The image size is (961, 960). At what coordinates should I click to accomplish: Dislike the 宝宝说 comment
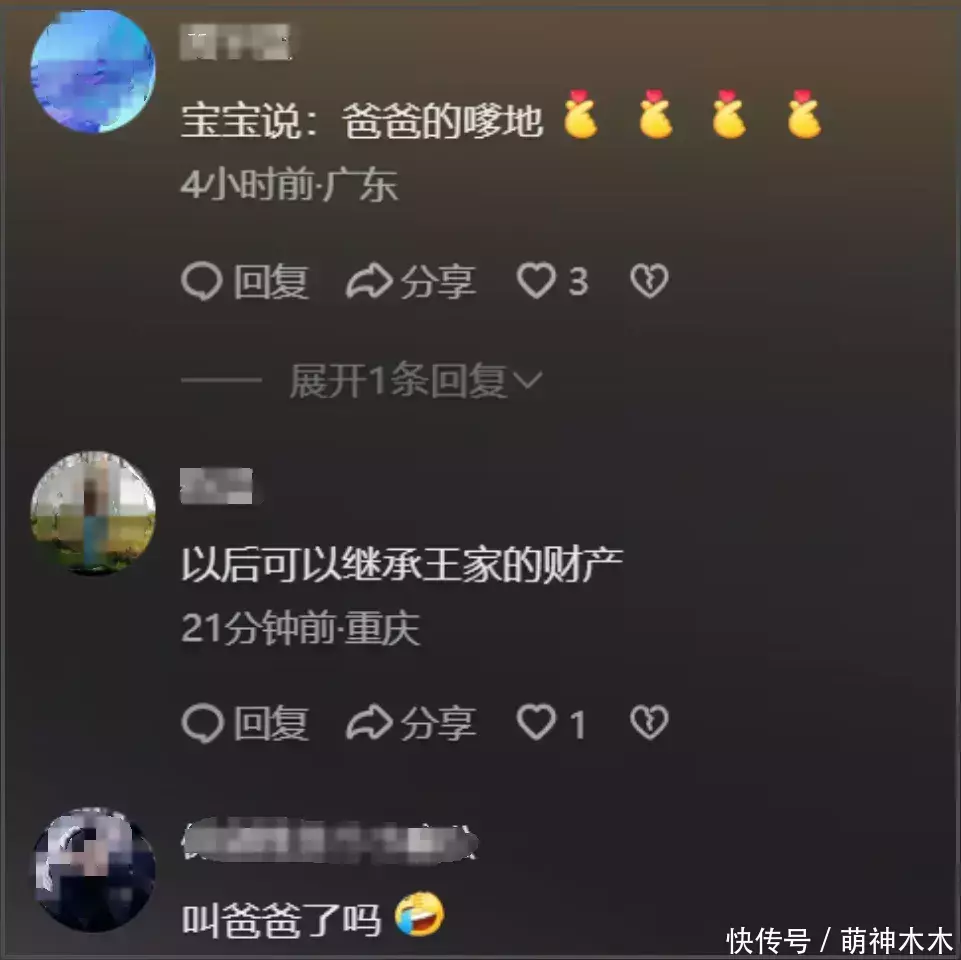click(649, 283)
